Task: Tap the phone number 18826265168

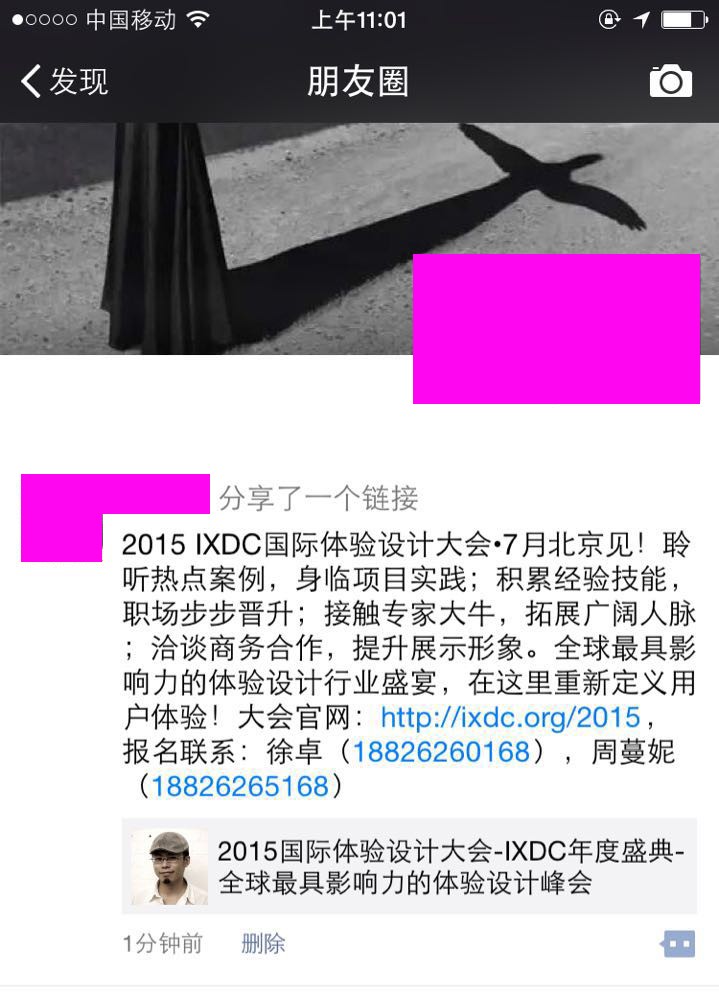Action: pos(239,786)
